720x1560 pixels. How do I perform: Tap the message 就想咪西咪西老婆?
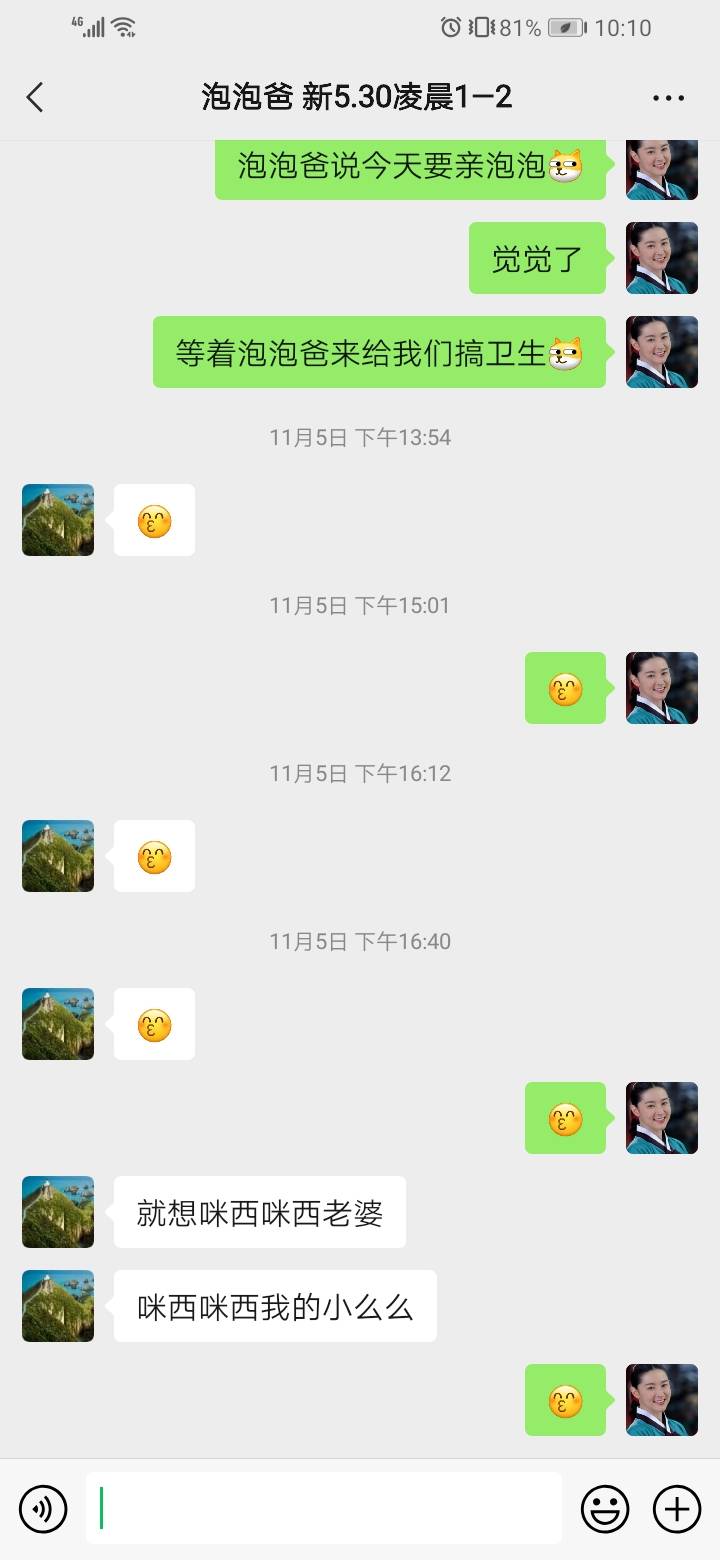[x=260, y=1212]
